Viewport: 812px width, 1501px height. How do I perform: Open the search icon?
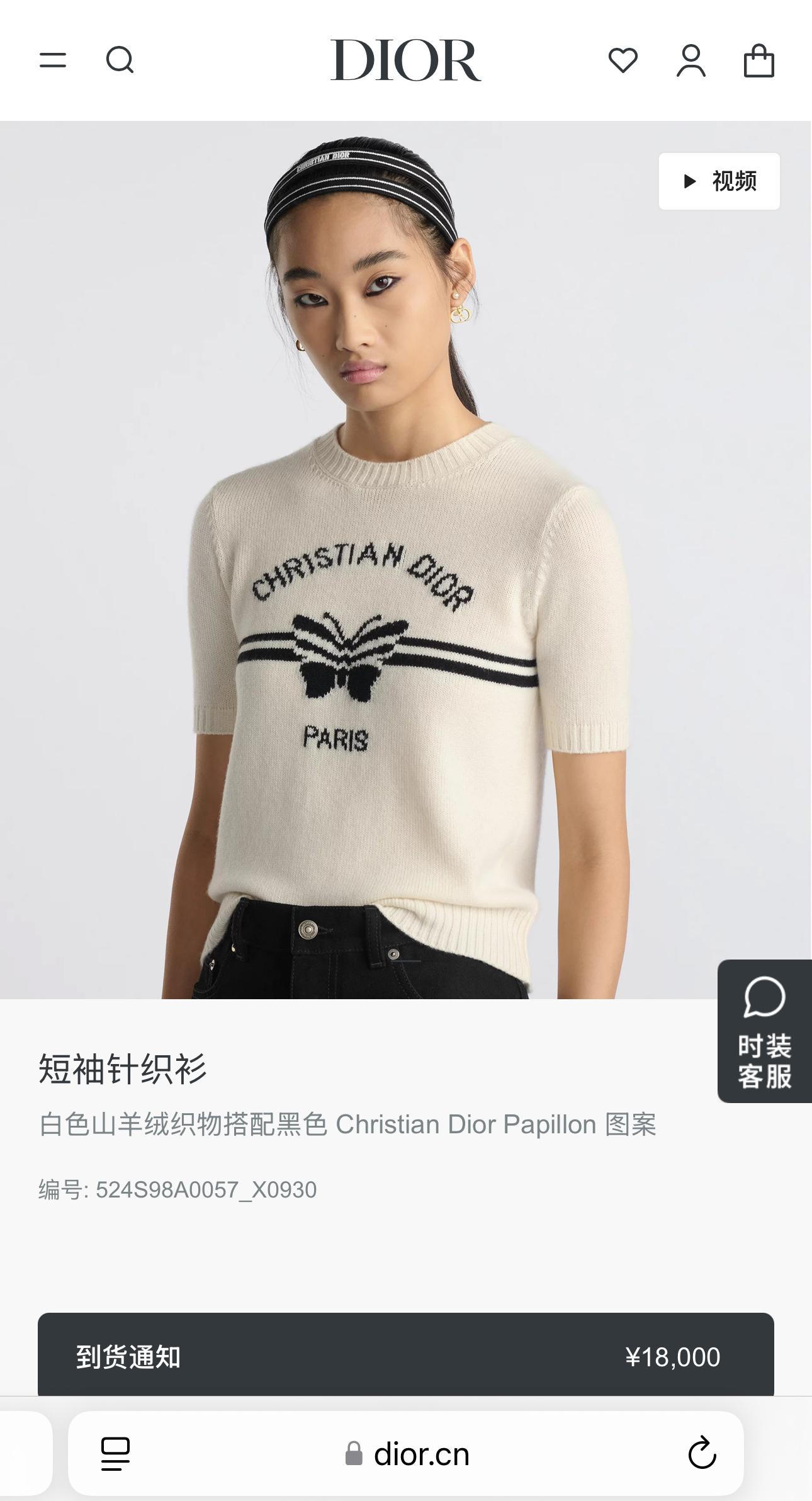pos(120,60)
